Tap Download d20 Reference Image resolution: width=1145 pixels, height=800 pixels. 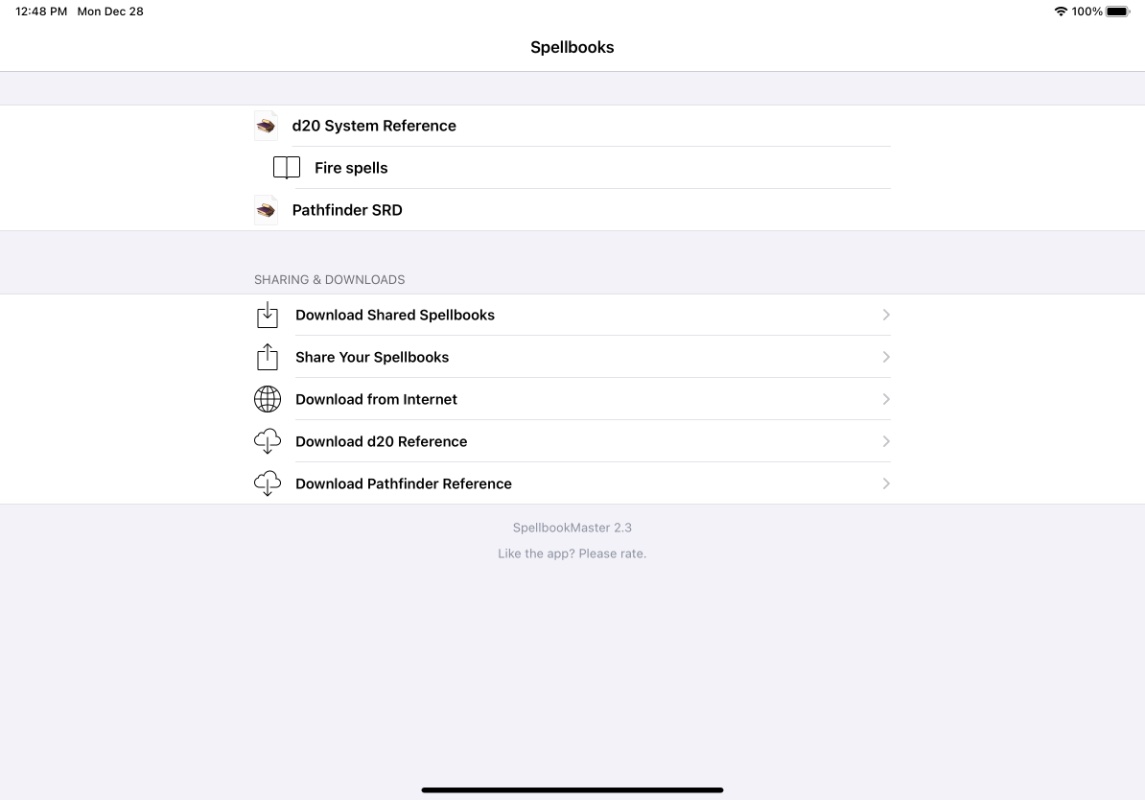381,441
